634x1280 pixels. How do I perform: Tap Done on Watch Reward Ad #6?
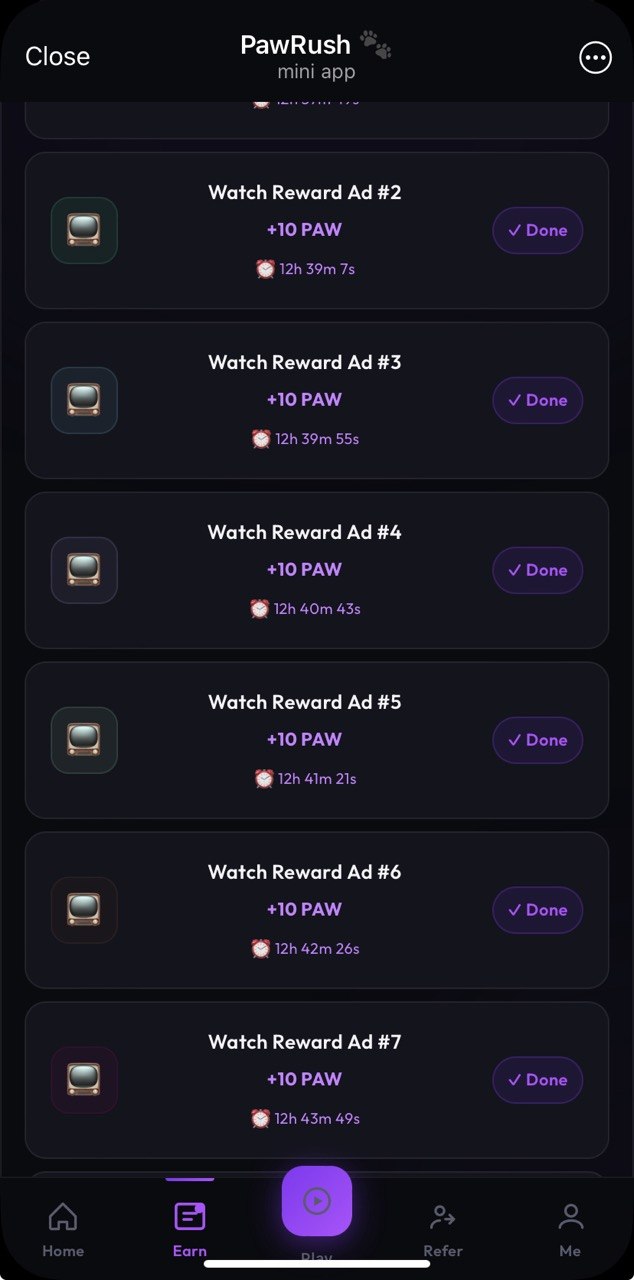click(538, 911)
